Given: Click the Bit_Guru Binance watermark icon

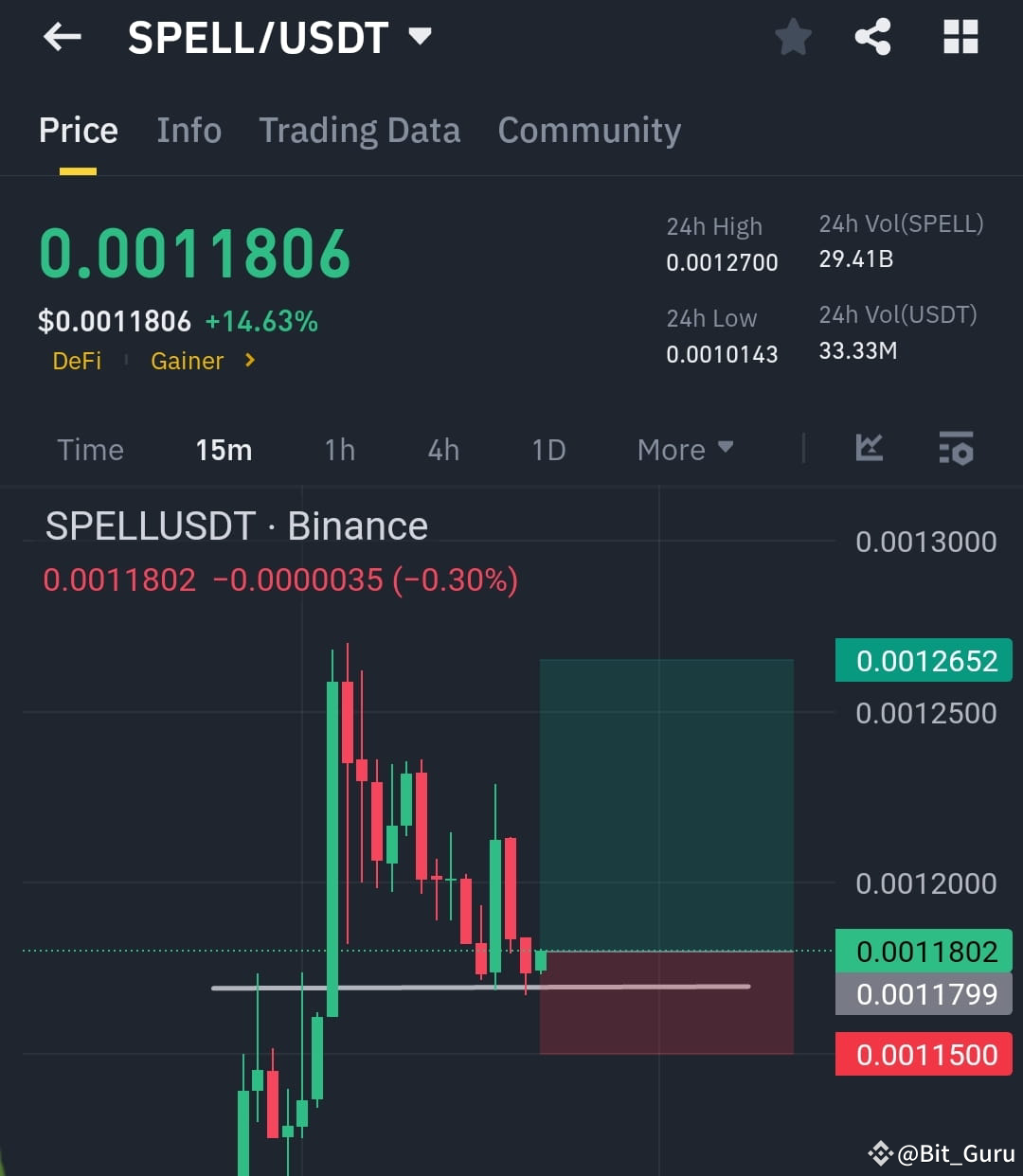Looking at the screenshot, I should point(885,1153).
